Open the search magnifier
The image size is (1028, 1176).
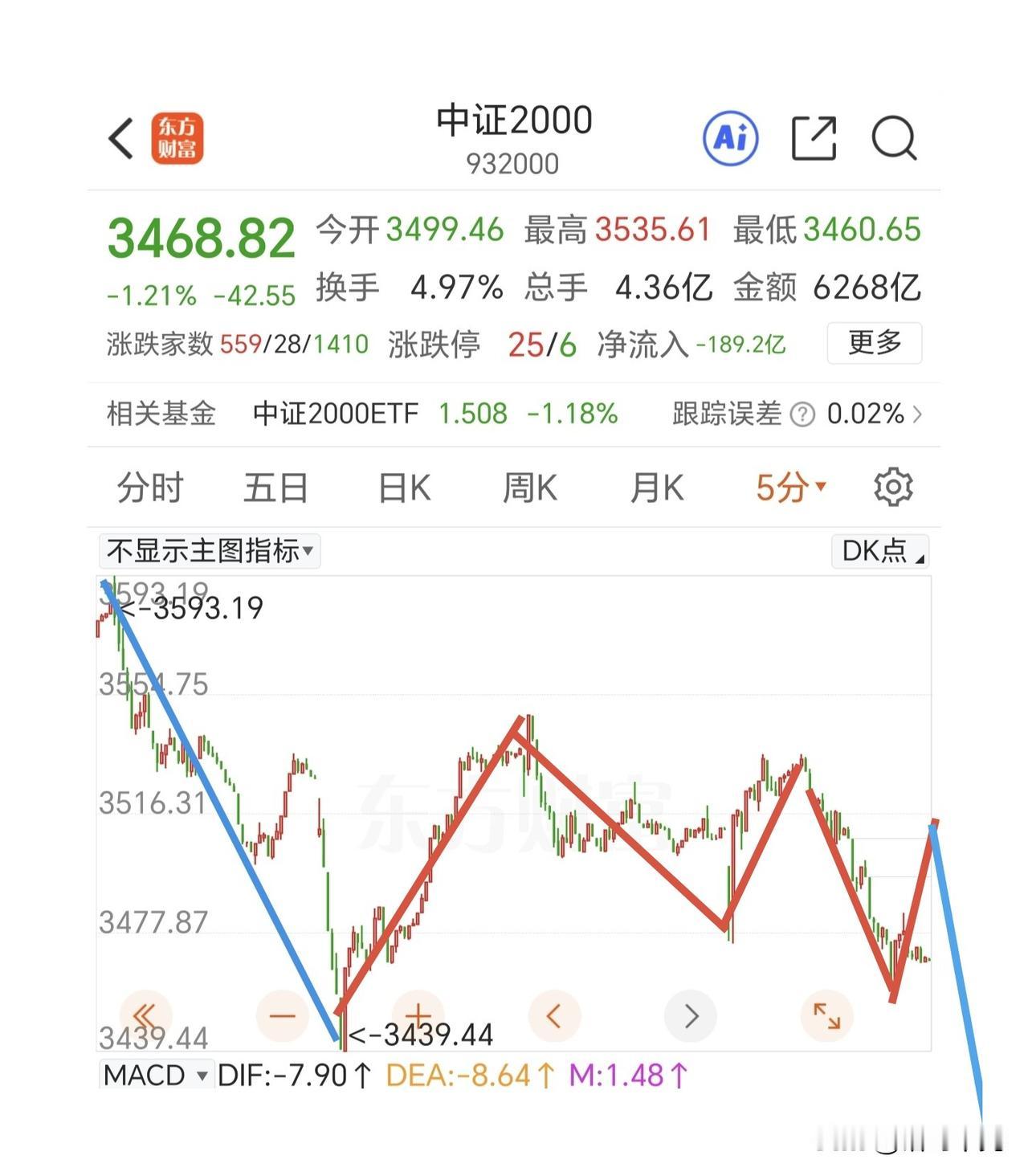pyautogui.click(x=894, y=139)
